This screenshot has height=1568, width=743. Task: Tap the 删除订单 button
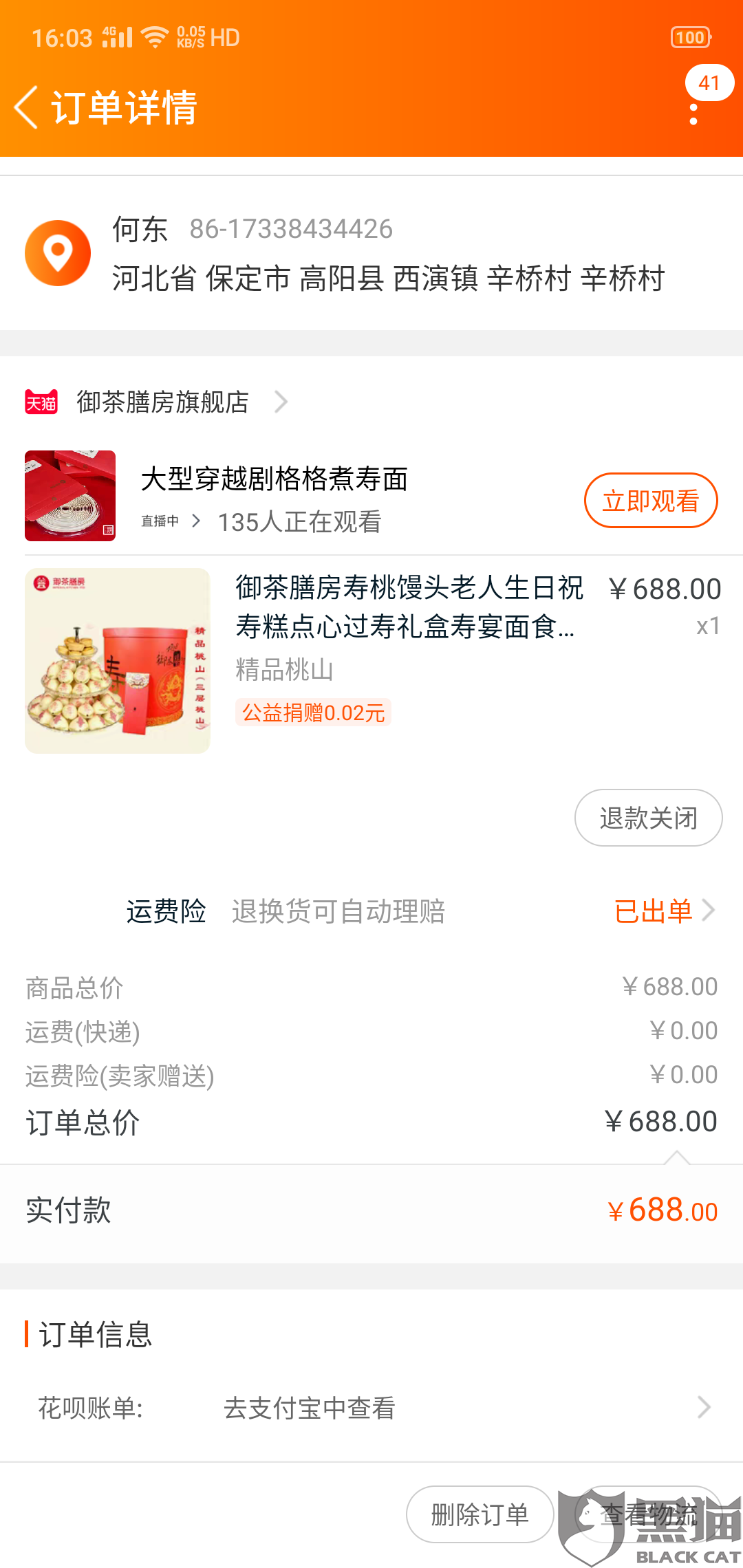pyautogui.click(x=480, y=1514)
